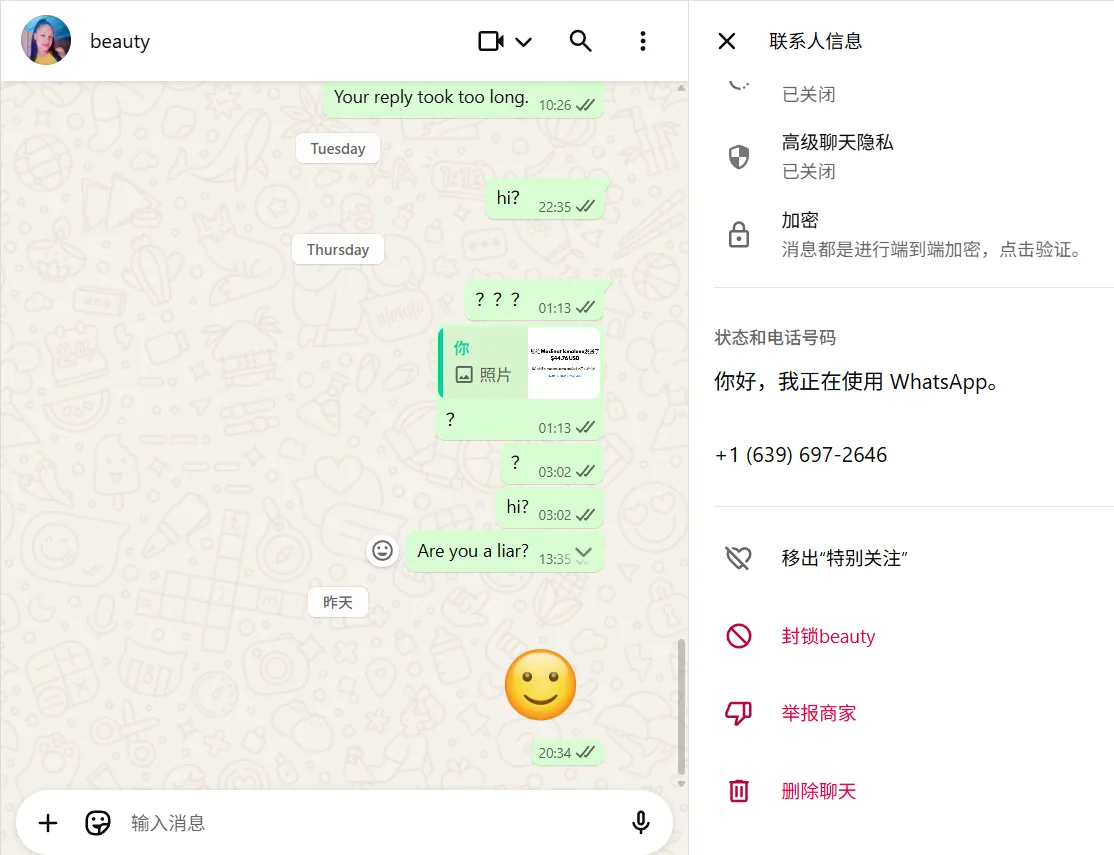Open the attach plus menu
1114x855 pixels.
point(48,823)
